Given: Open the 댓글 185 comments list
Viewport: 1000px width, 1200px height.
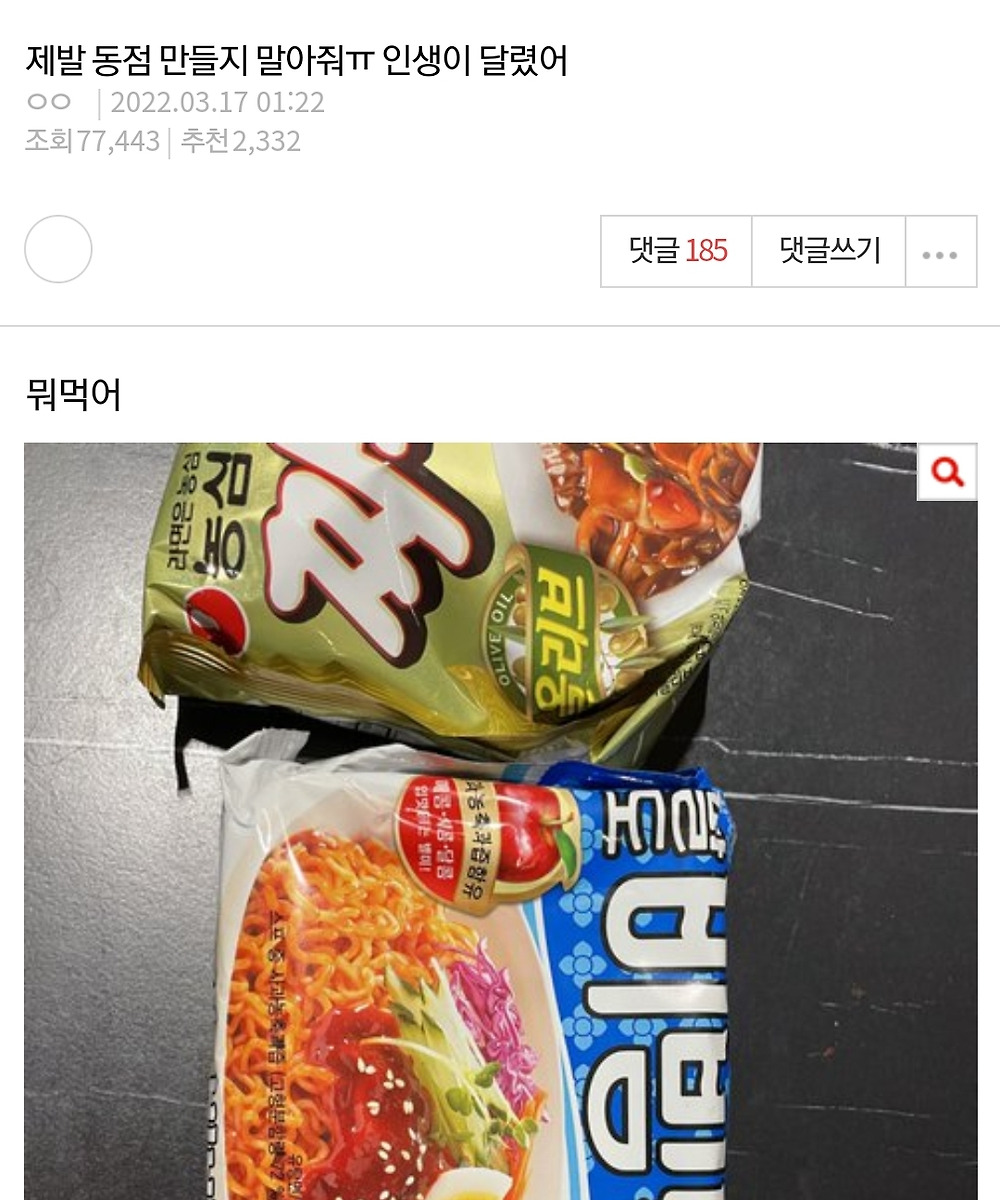Looking at the screenshot, I should pyautogui.click(x=677, y=251).
